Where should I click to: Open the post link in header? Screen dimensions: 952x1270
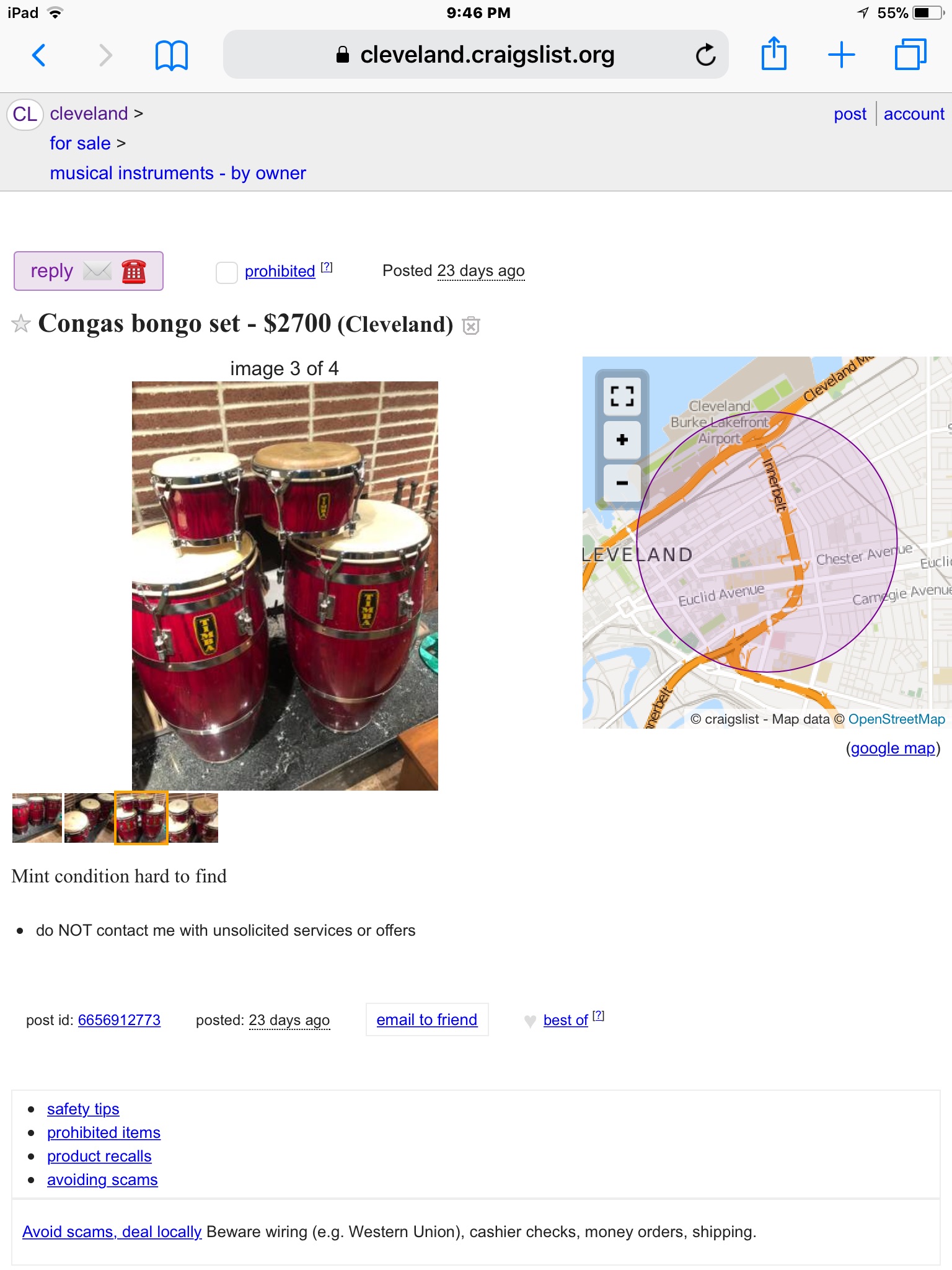pyautogui.click(x=850, y=114)
